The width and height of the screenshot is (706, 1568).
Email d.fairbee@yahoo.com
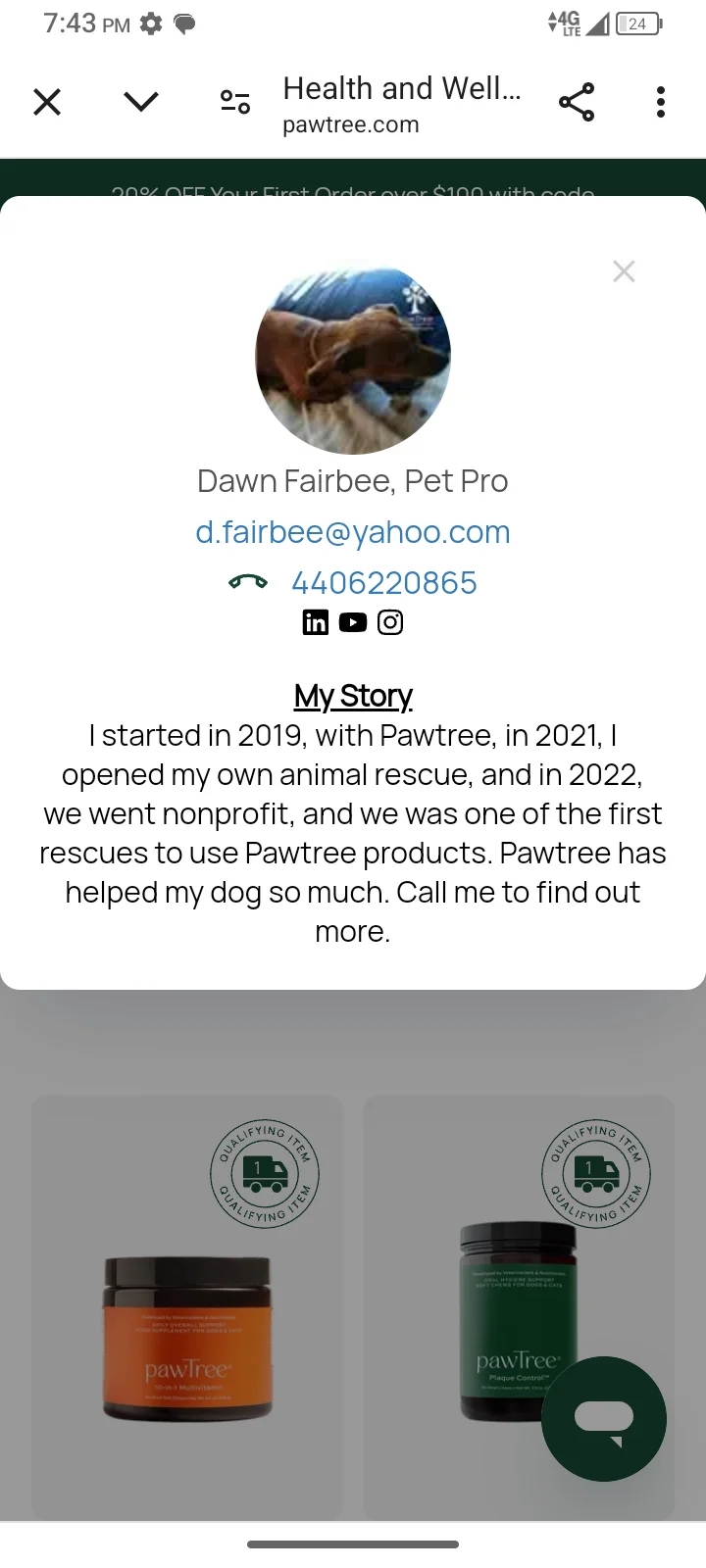coord(353,532)
